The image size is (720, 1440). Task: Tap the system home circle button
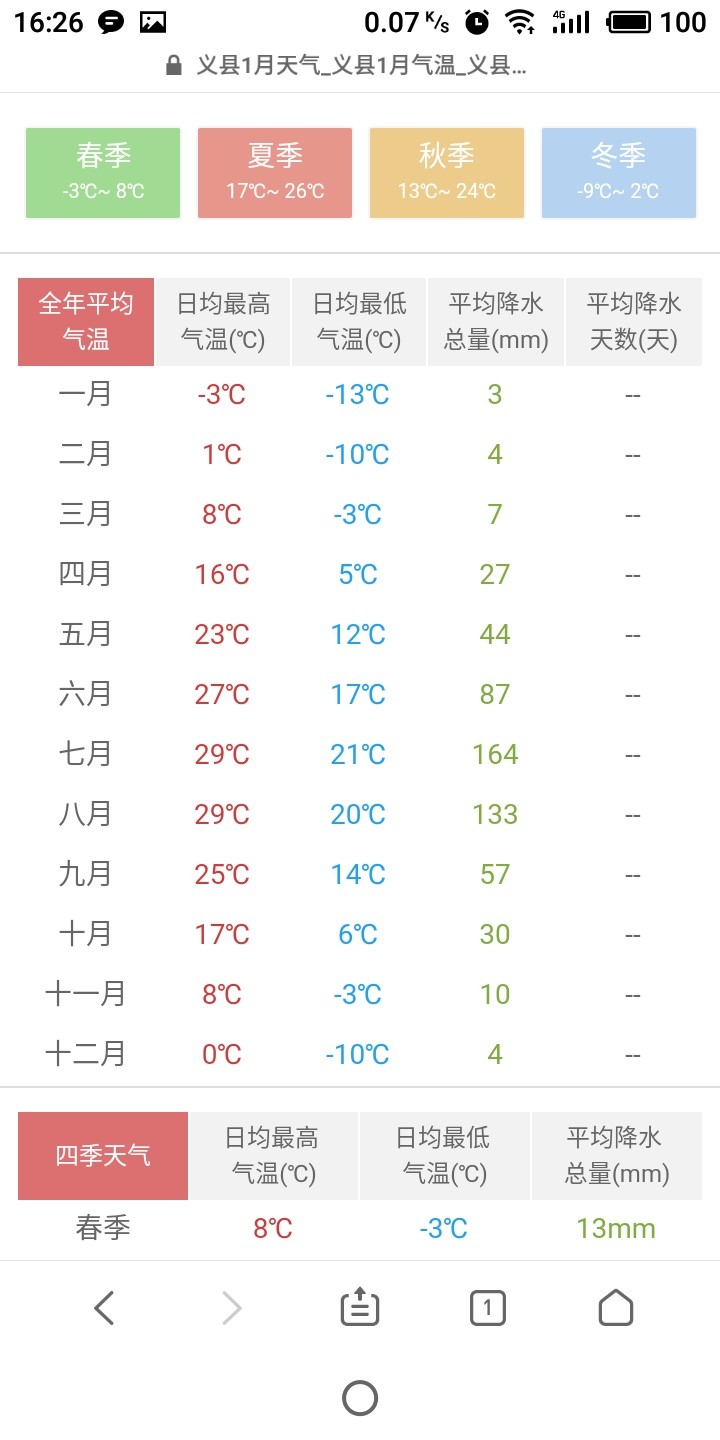pyautogui.click(x=360, y=1398)
